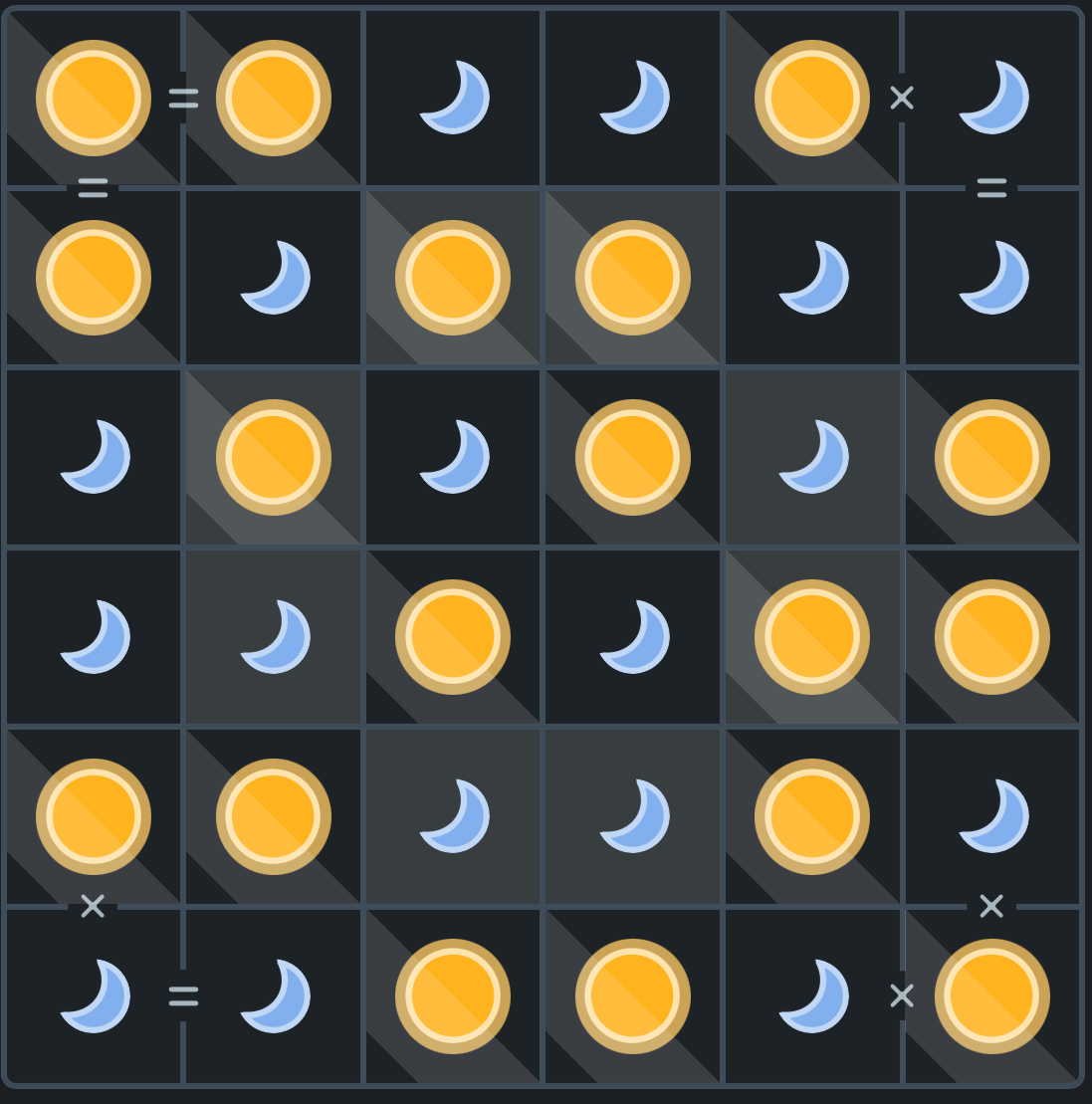1092x1104 pixels.
Task: Tap the sun in row 5, column 2
Action: (x=274, y=816)
